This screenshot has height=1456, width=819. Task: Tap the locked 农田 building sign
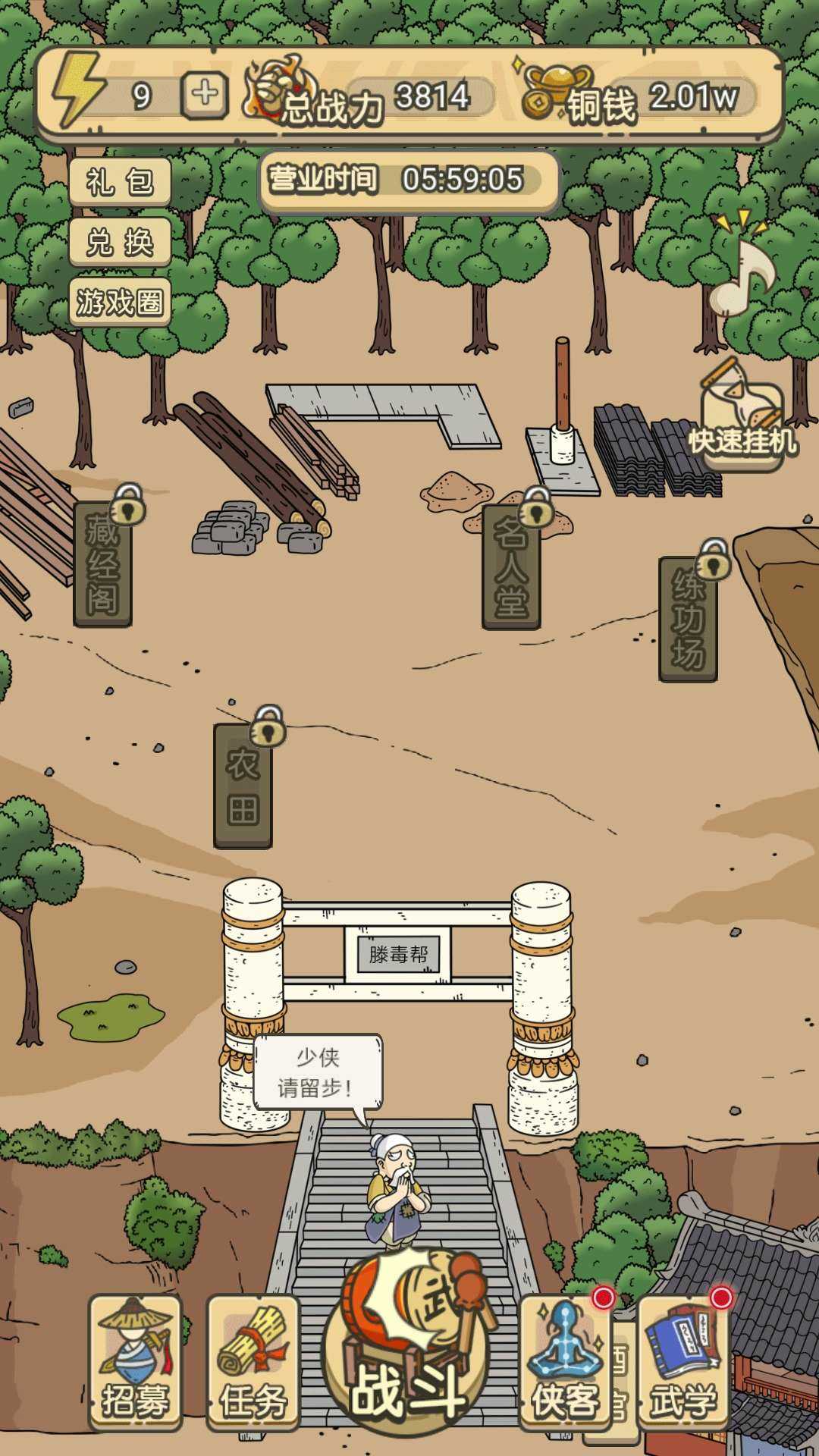(243, 785)
